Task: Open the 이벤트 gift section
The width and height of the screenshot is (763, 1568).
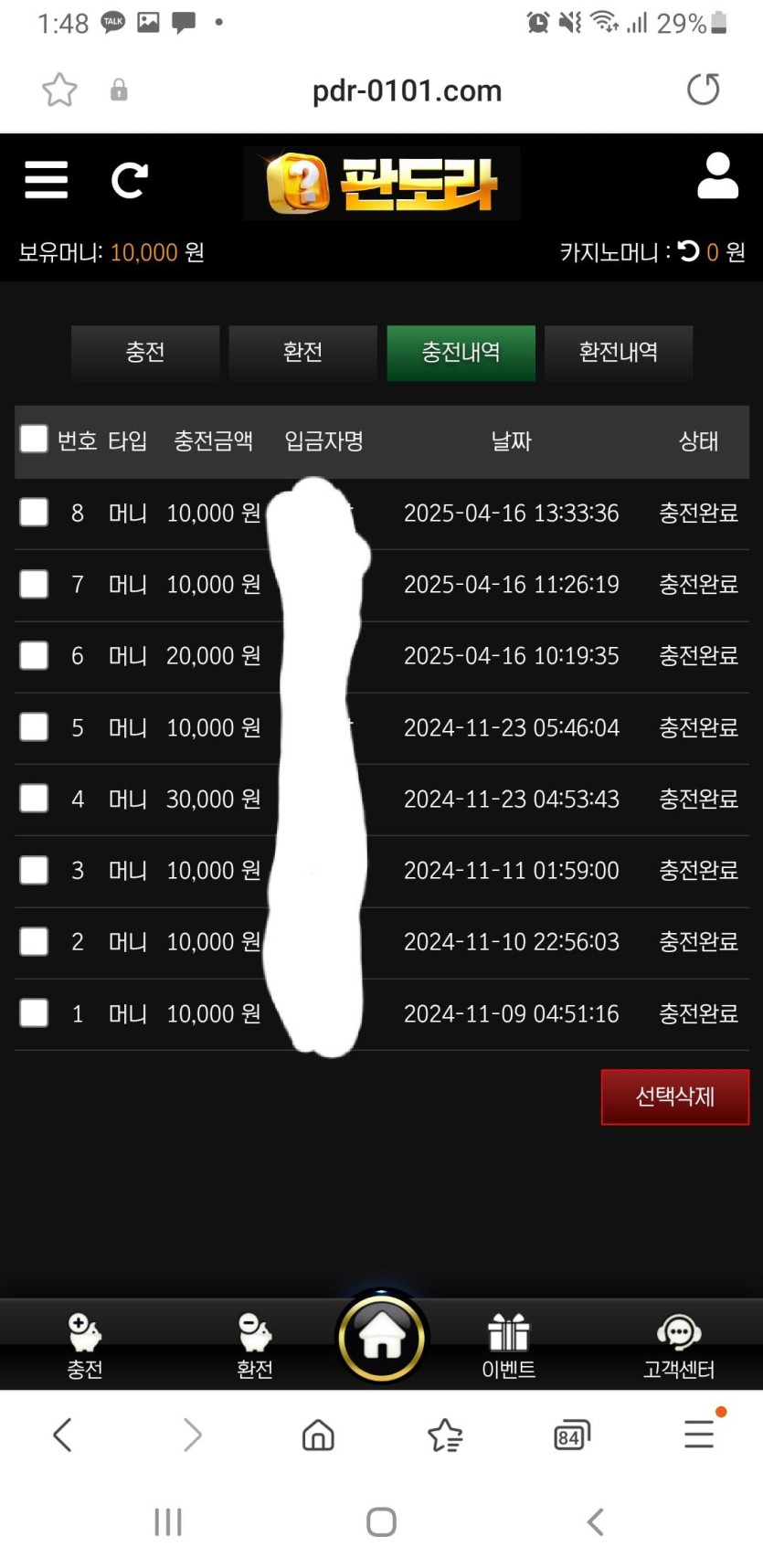Action: pyautogui.click(x=508, y=1344)
